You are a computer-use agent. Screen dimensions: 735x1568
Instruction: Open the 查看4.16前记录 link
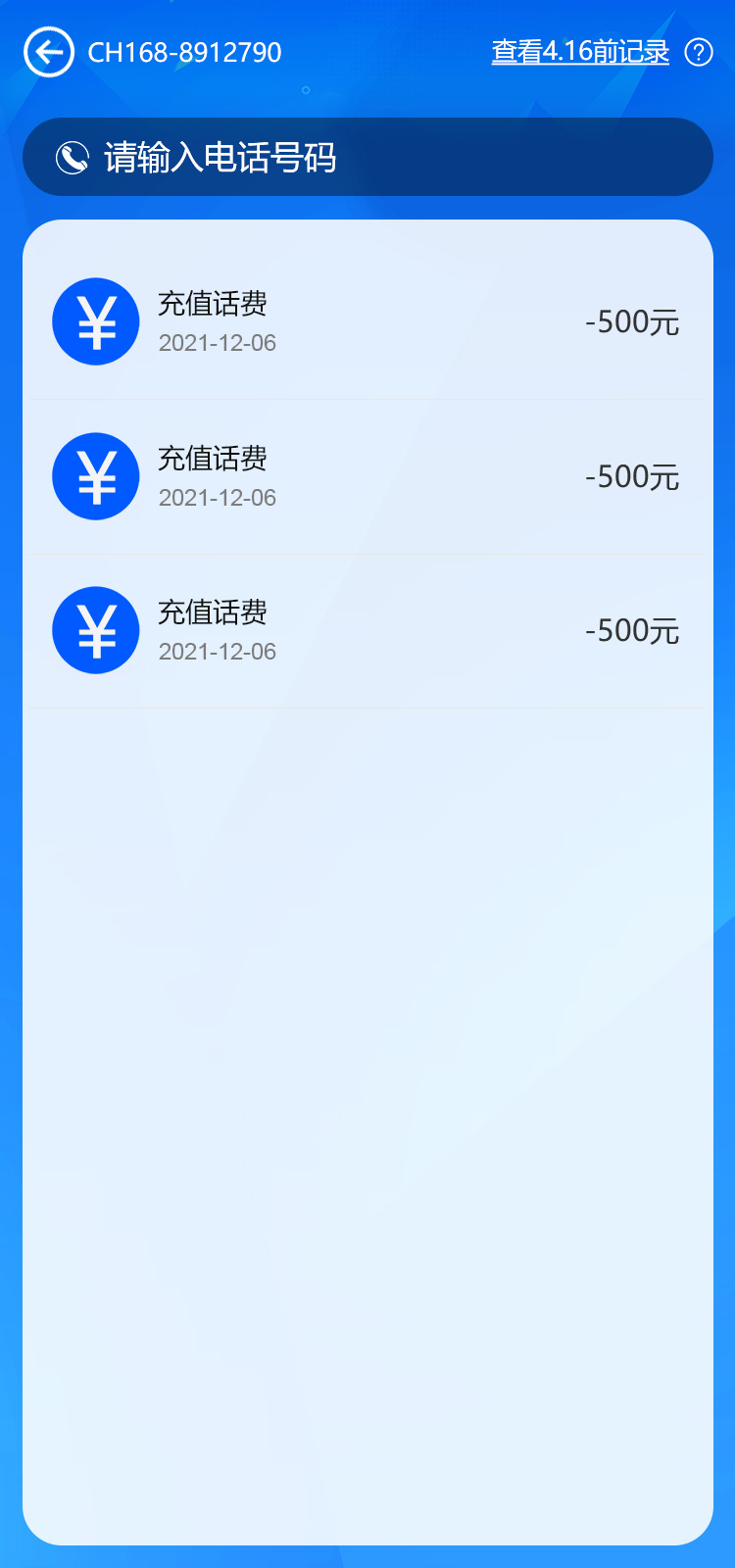[580, 52]
